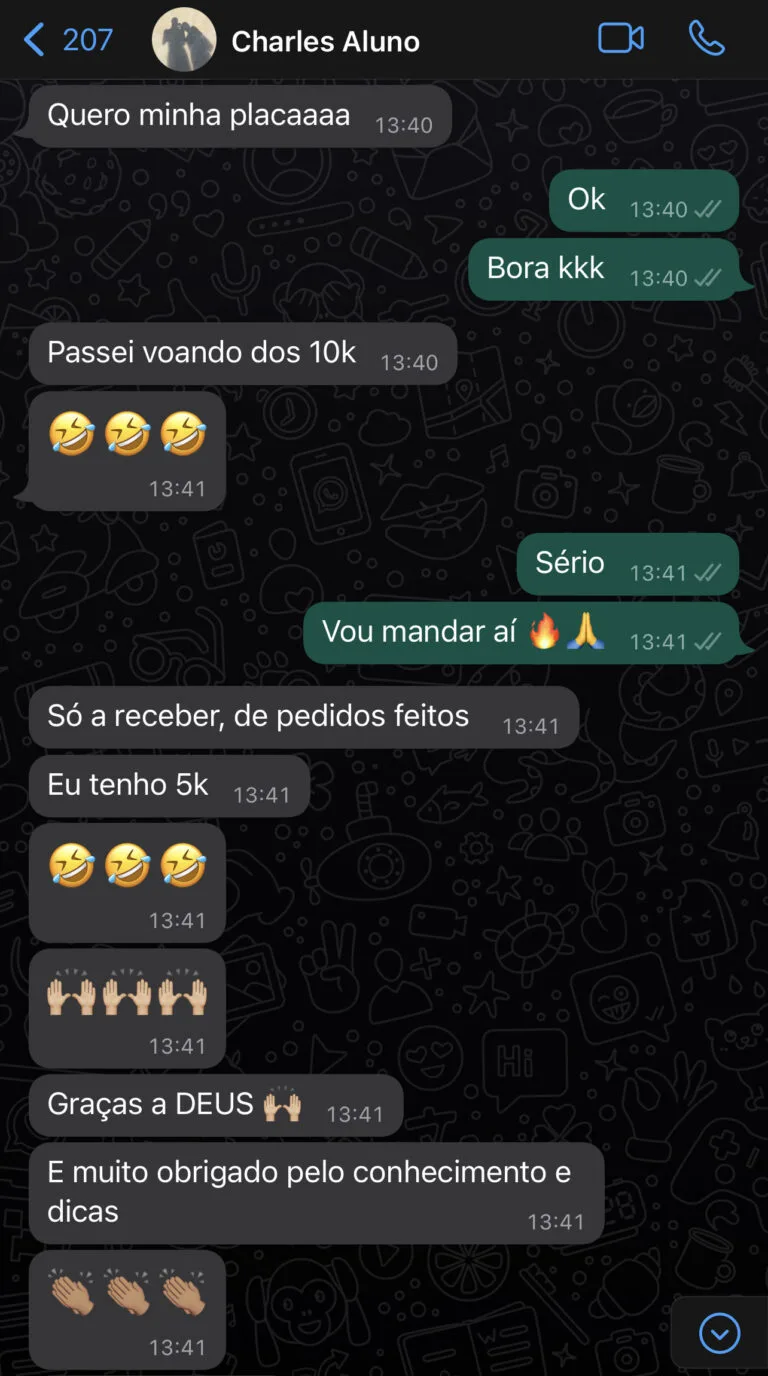The width and height of the screenshot is (768, 1376).
Task: Start a video call with Charles Aluno
Action: click(x=621, y=39)
